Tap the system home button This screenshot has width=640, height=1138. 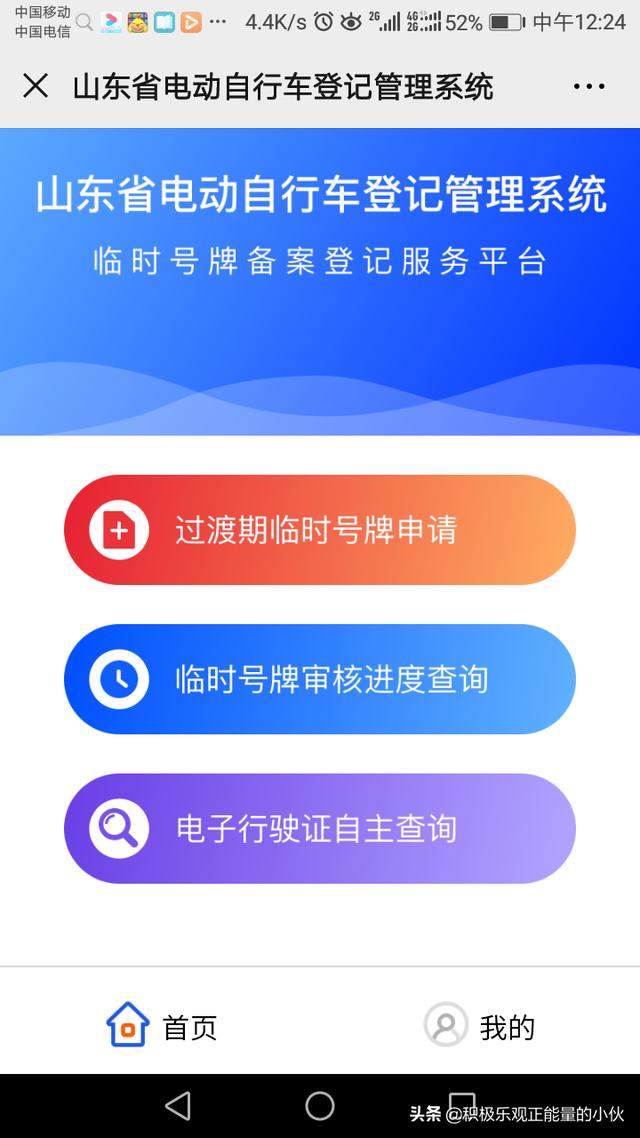coord(320,1106)
